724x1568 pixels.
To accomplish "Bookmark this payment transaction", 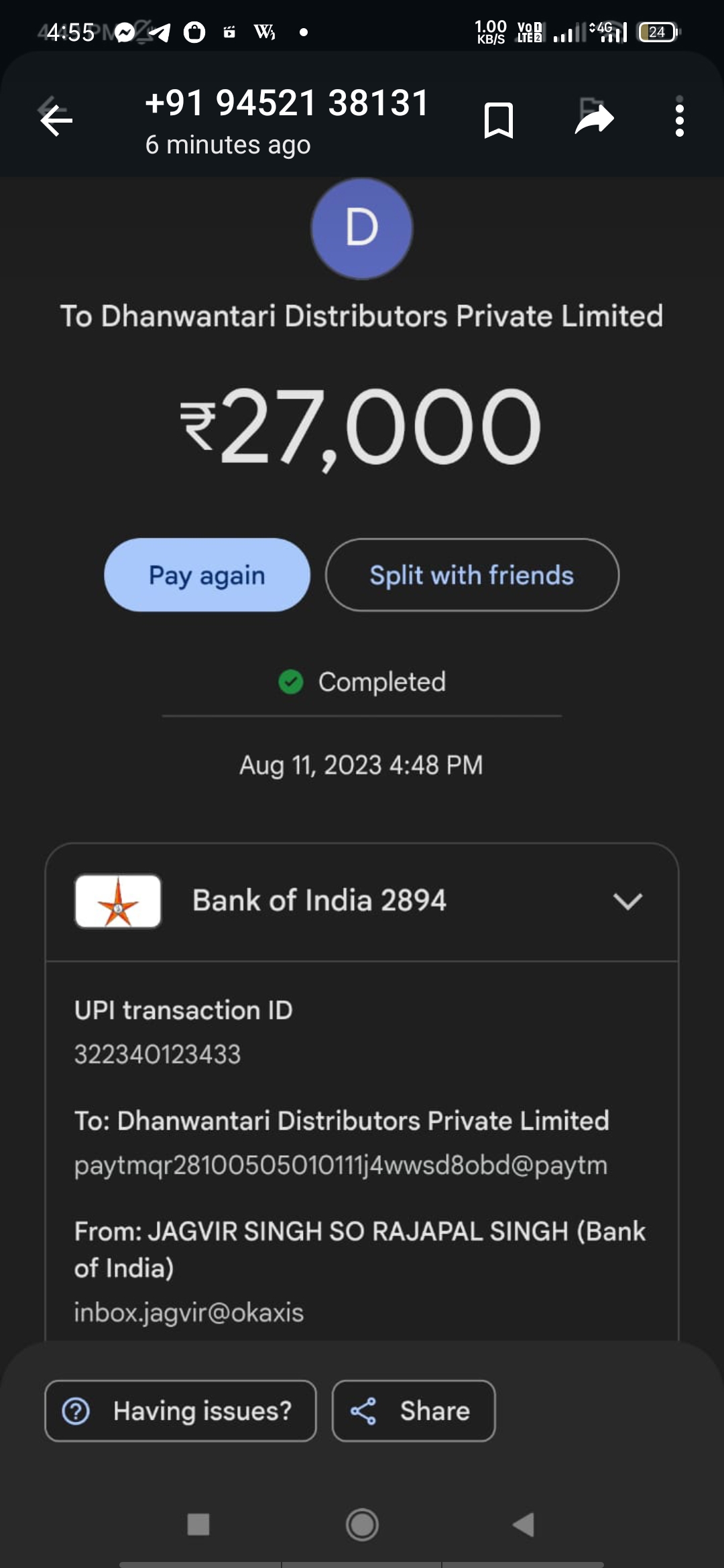I will click(499, 121).
